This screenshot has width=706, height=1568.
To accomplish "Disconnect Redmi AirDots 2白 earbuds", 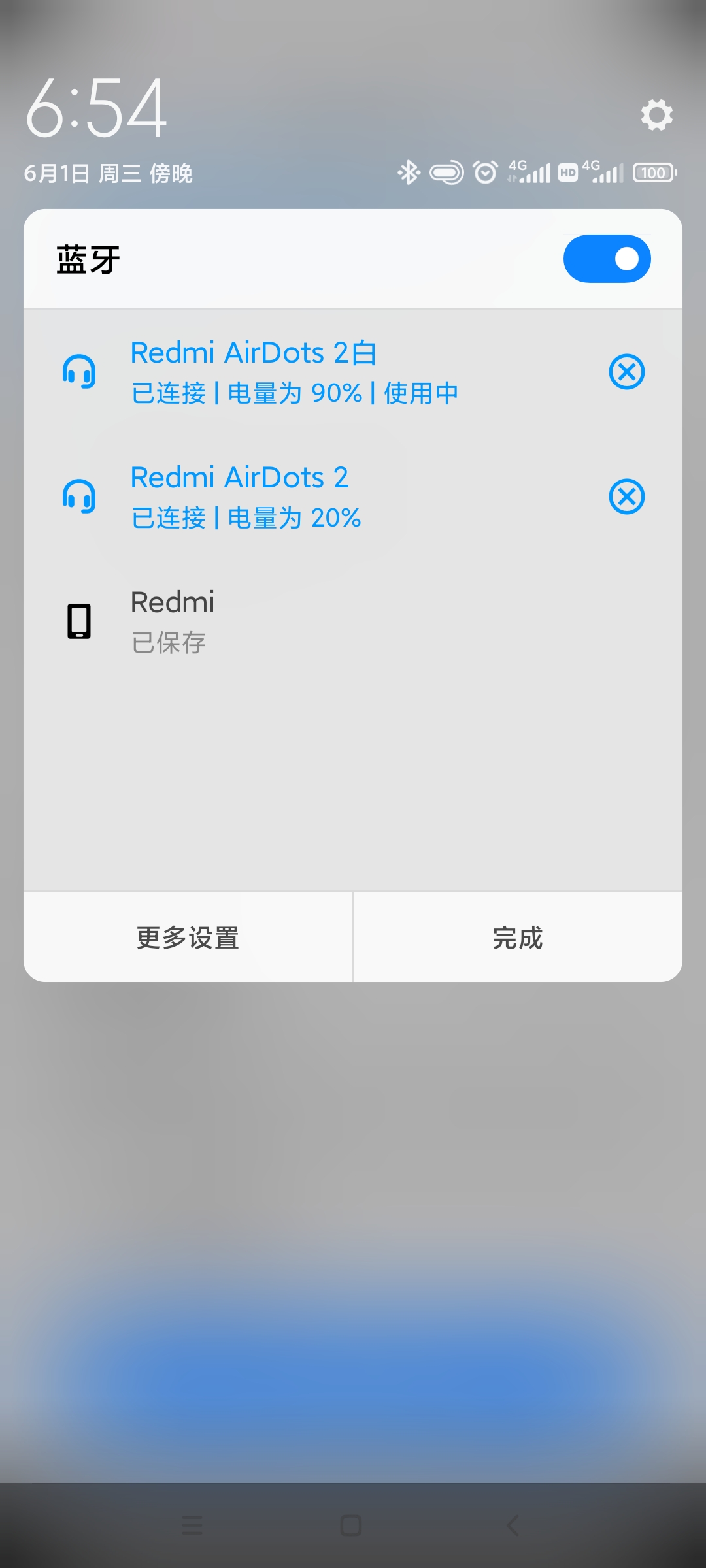I will pyautogui.click(x=626, y=372).
